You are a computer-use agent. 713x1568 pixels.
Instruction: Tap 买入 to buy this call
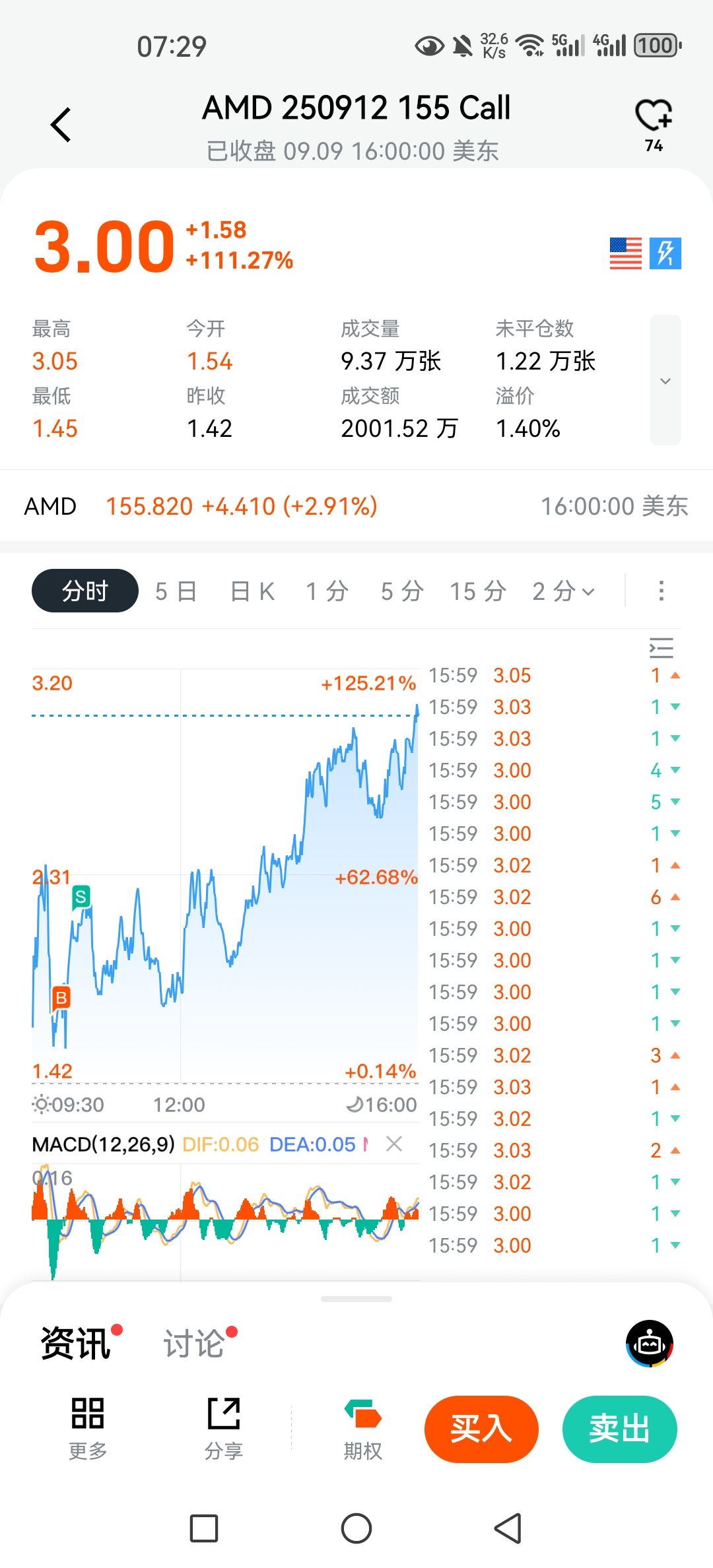click(x=481, y=1429)
